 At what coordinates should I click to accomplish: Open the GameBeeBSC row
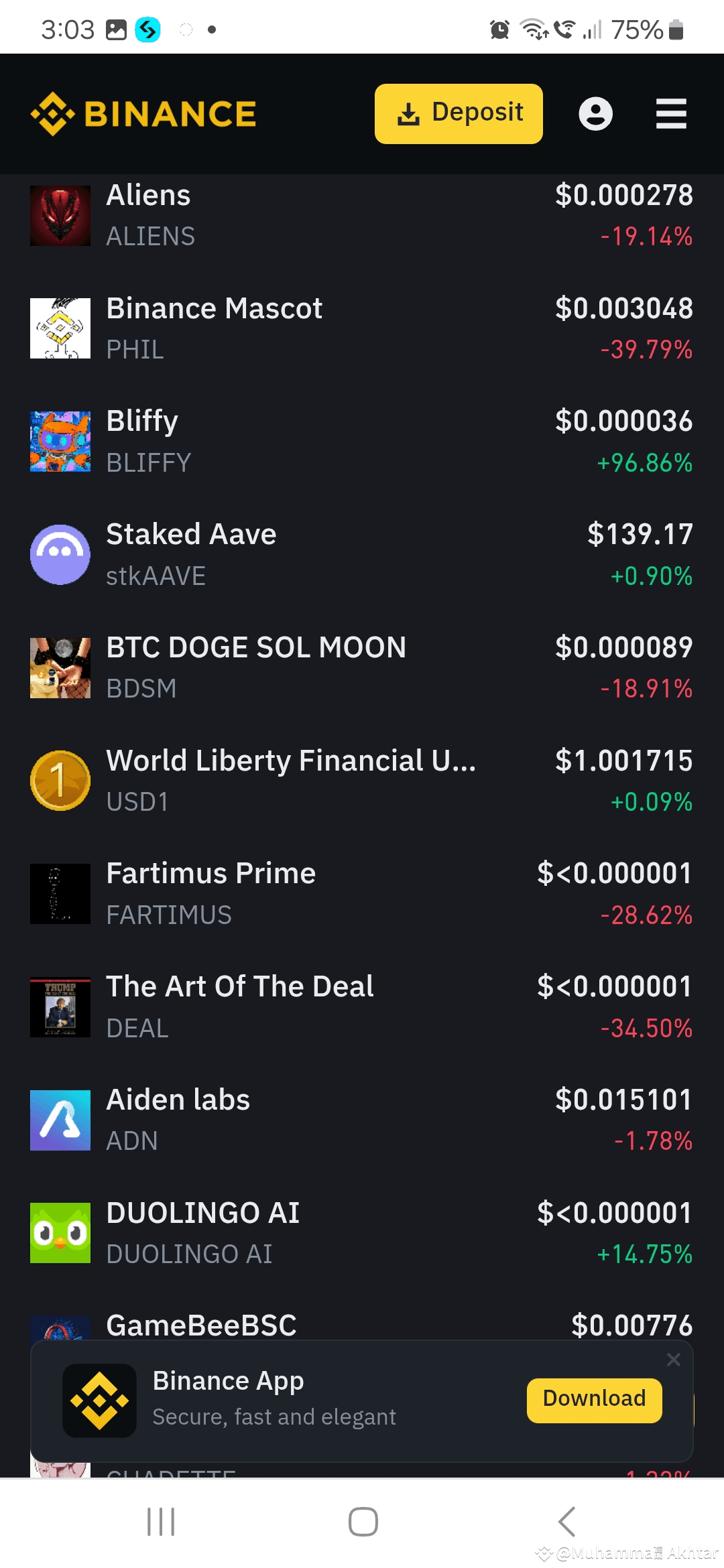coord(362,1325)
